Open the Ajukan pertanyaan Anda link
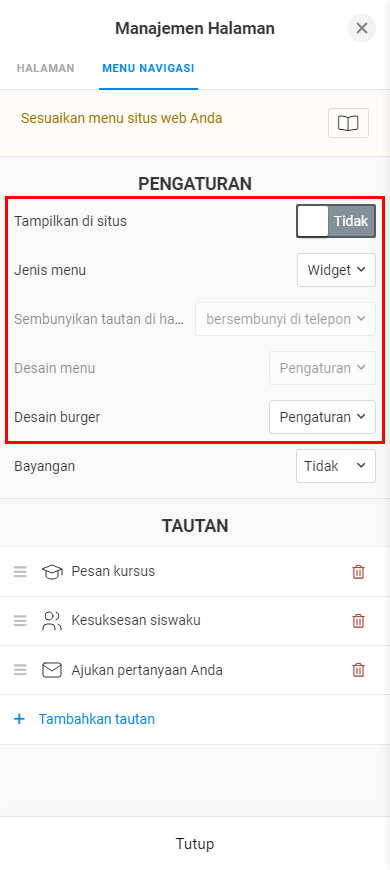390x870 pixels. (147, 670)
